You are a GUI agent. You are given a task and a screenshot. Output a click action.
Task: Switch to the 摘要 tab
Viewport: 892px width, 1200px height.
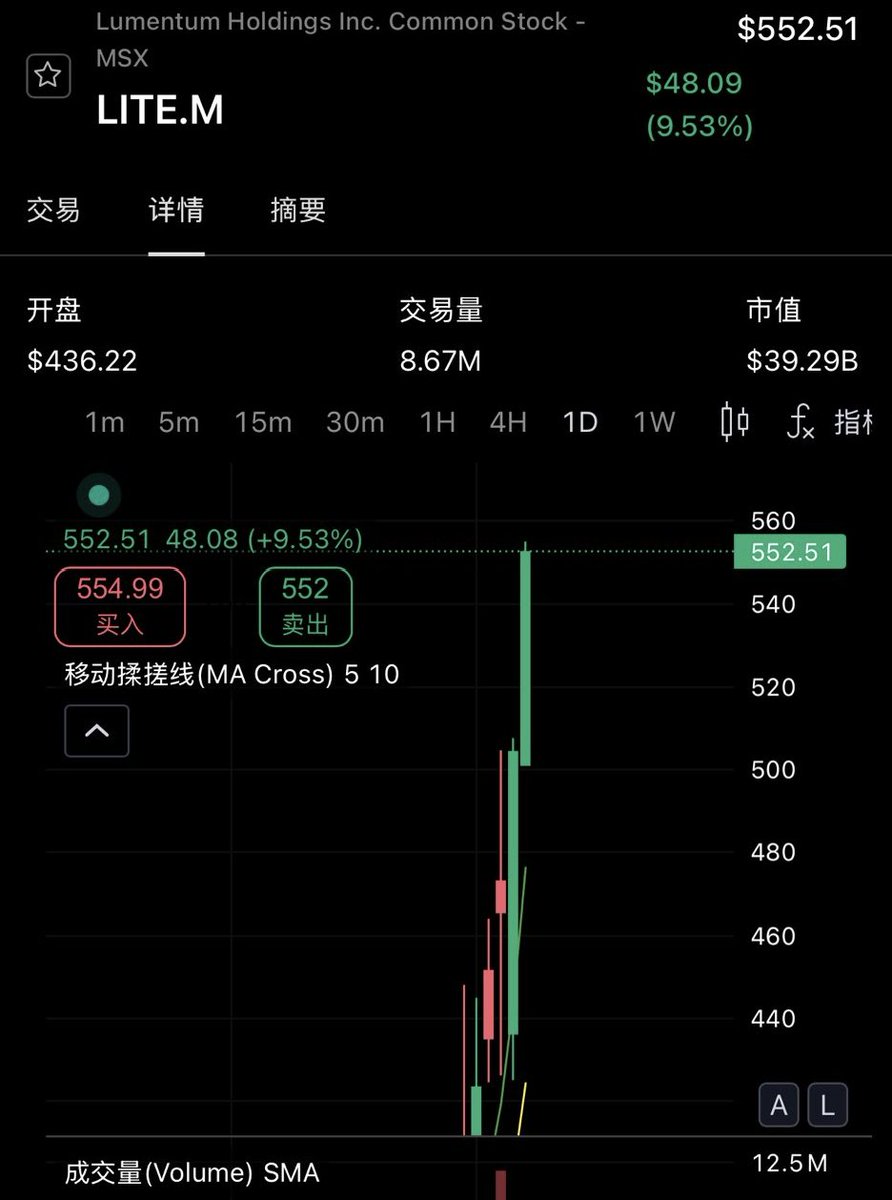pyautogui.click(x=298, y=210)
